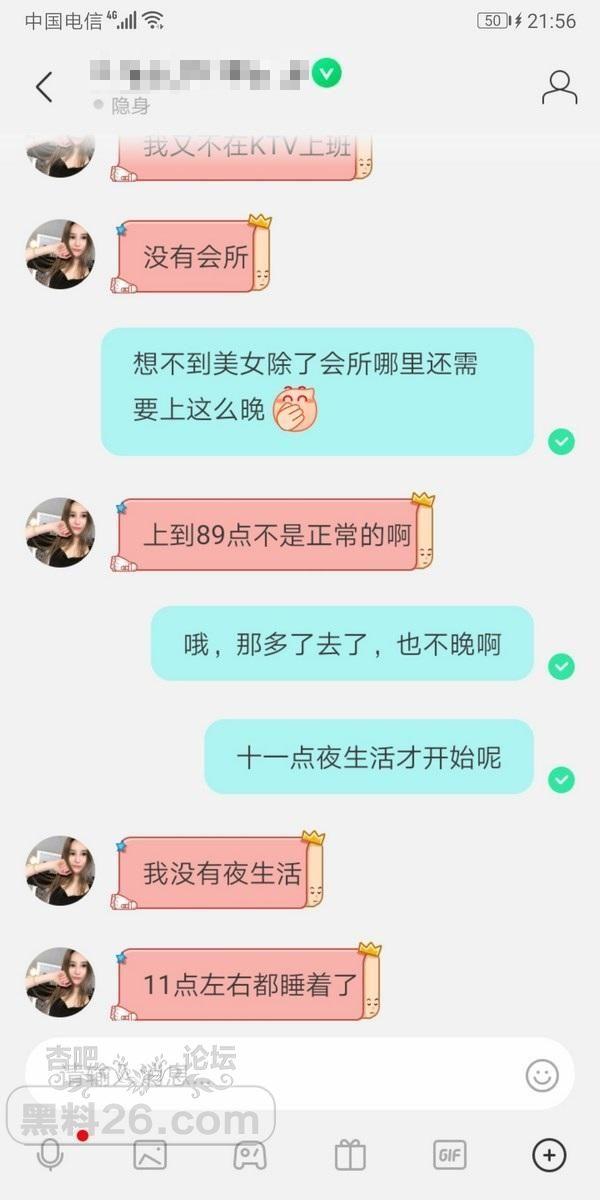Expand more options with plus icon
Viewport: 600px width, 1200px height.
(548, 1155)
